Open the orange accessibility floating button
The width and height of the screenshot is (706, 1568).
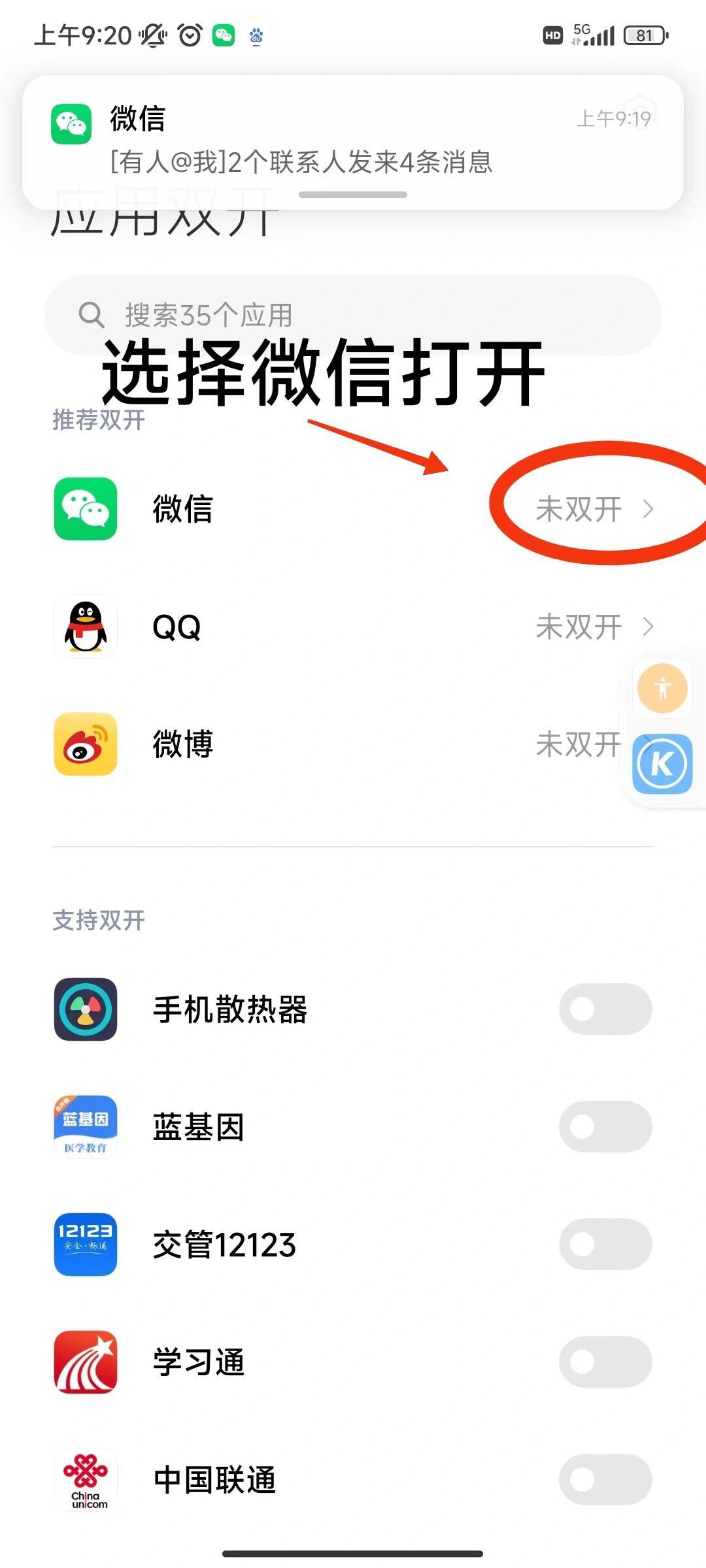[x=662, y=688]
